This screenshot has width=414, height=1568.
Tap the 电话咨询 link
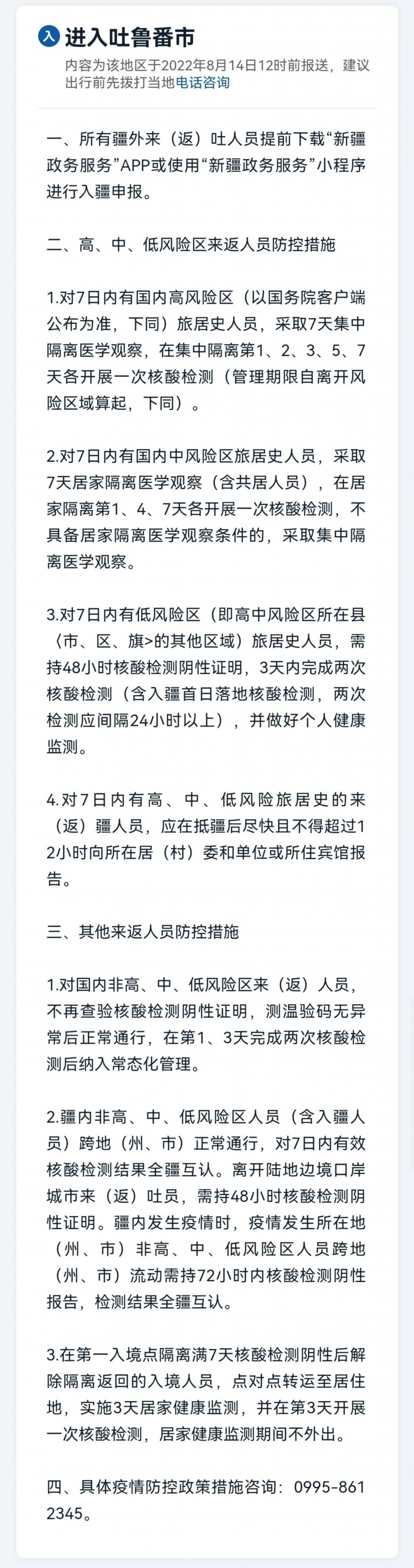coord(202,83)
